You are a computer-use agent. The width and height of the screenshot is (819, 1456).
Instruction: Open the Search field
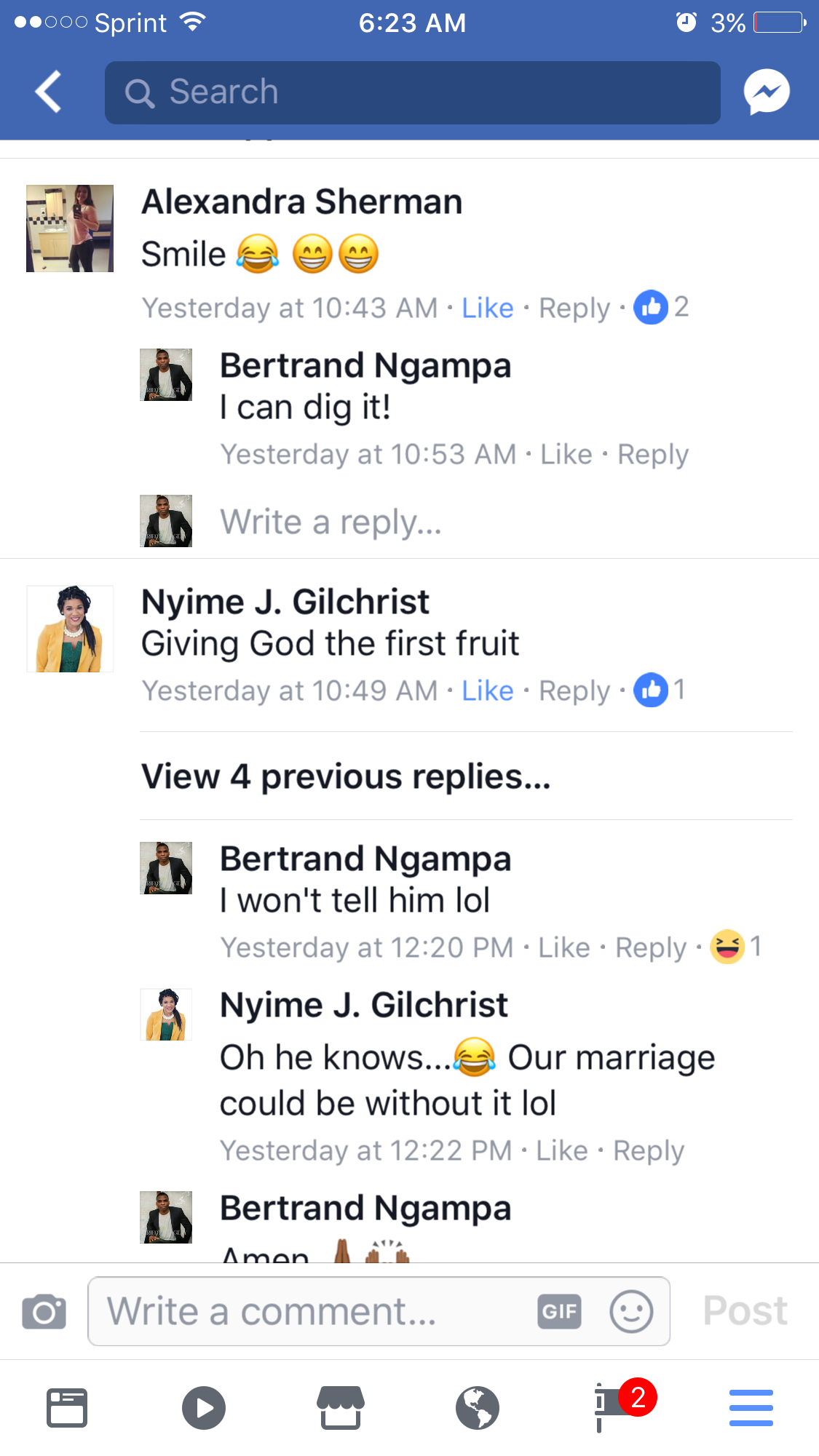pyautogui.click(x=412, y=92)
